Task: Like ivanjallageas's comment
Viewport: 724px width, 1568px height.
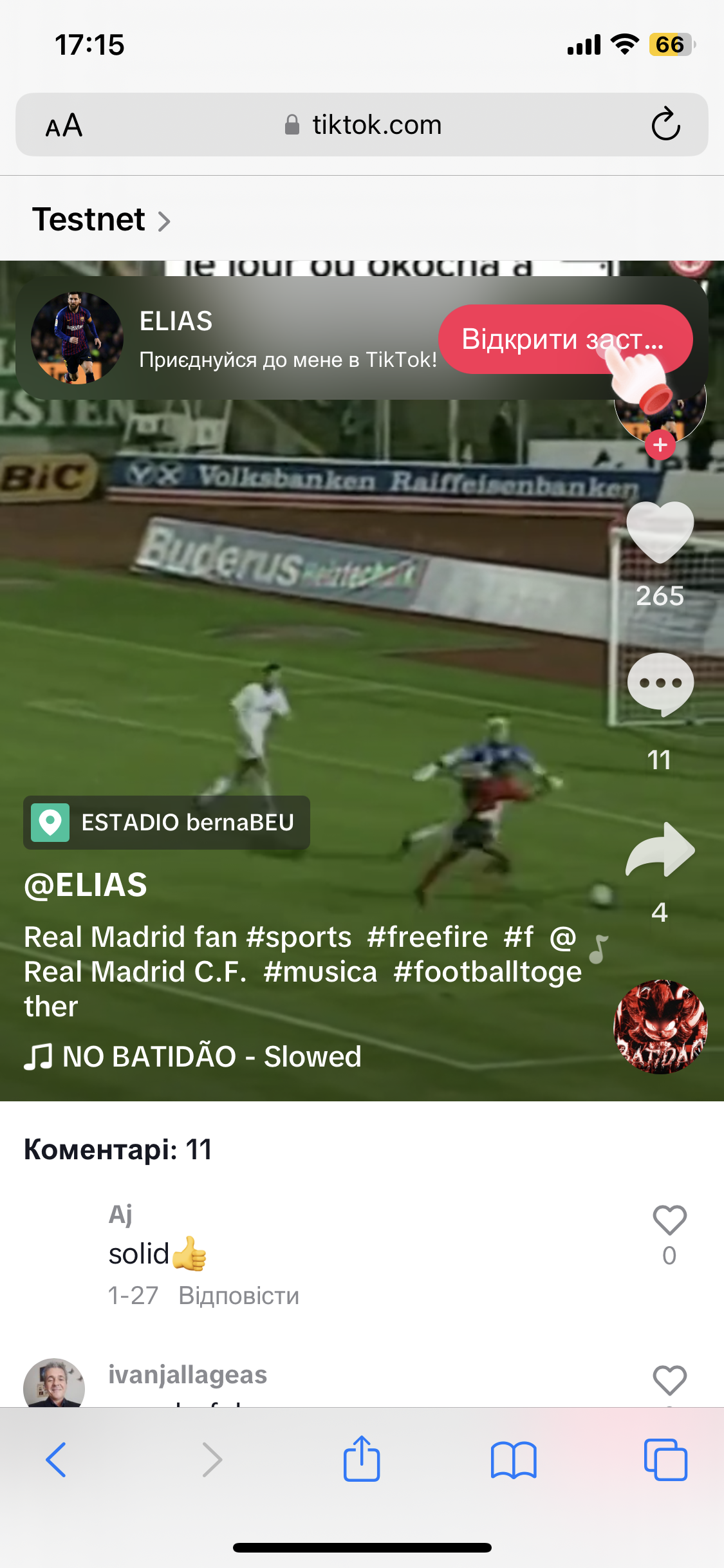Action: (669, 1380)
